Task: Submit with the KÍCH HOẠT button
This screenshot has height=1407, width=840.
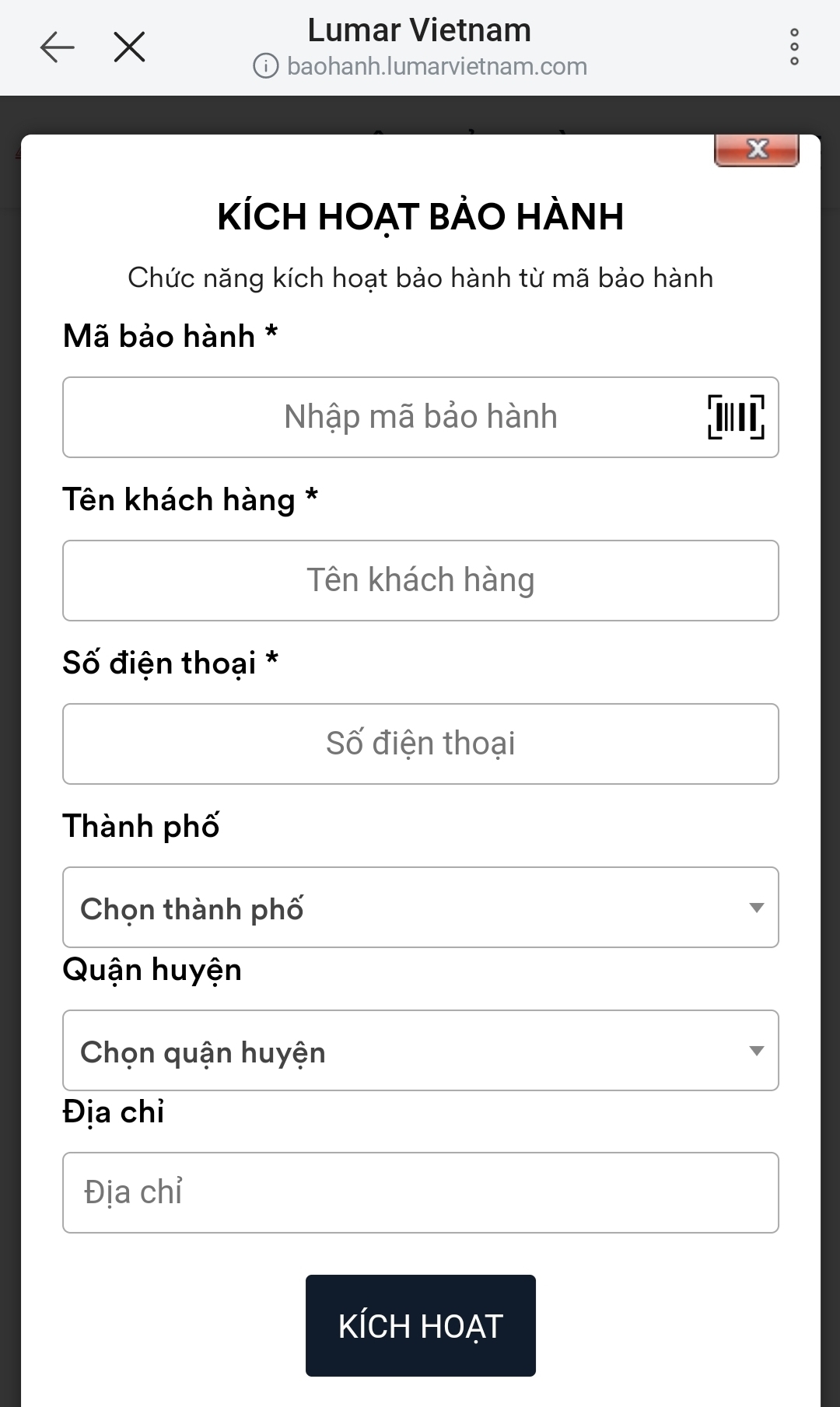Action: pyautogui.click(x=420, y=1326)
